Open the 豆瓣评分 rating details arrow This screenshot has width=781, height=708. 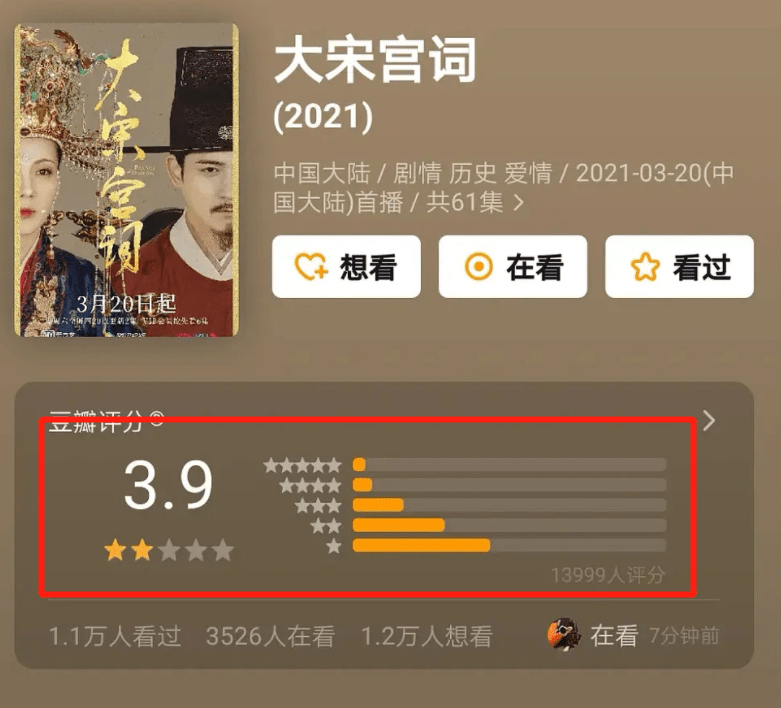(709, 421)
